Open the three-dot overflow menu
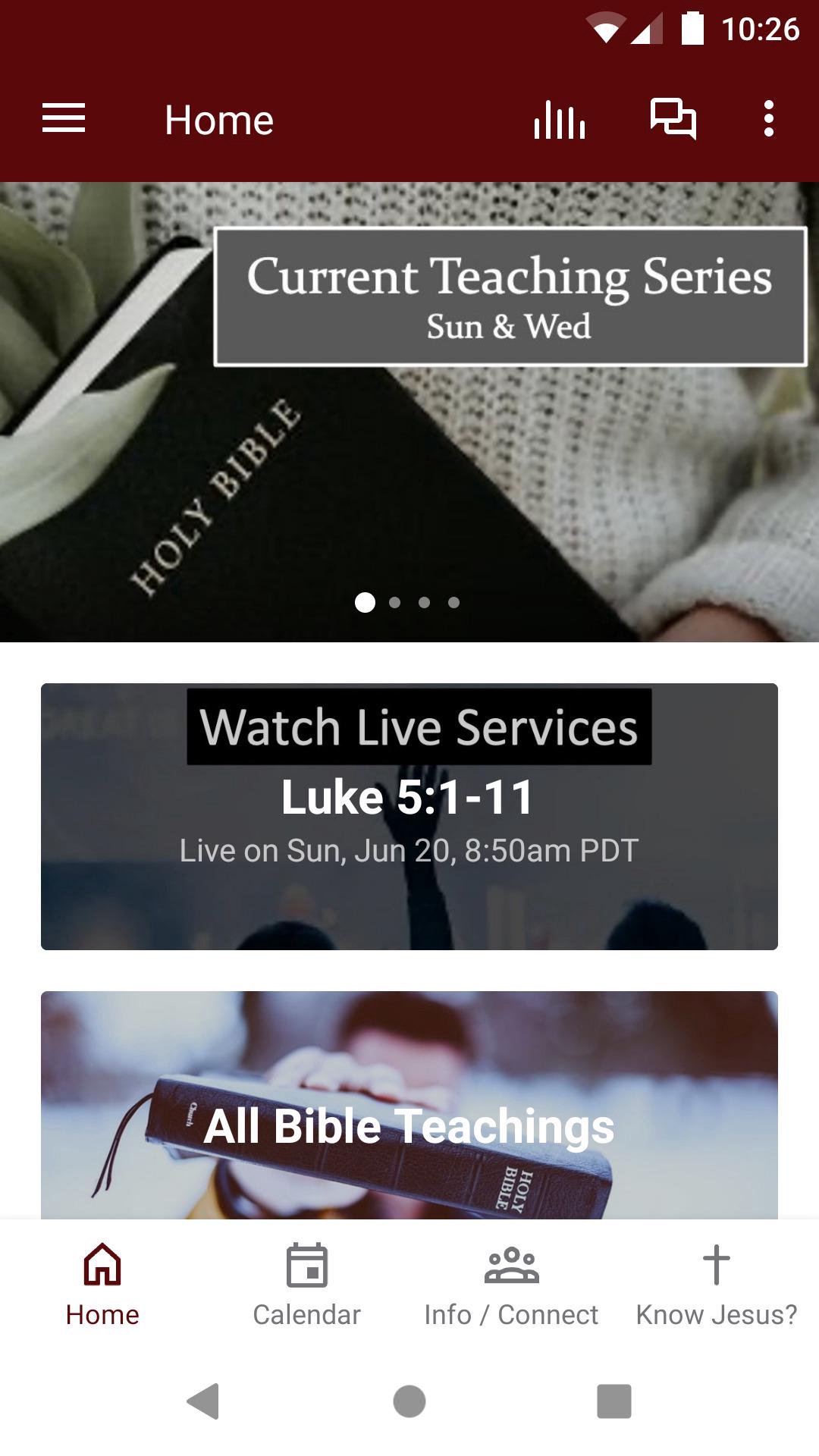Screen dimensions: 819x1456 768,119
